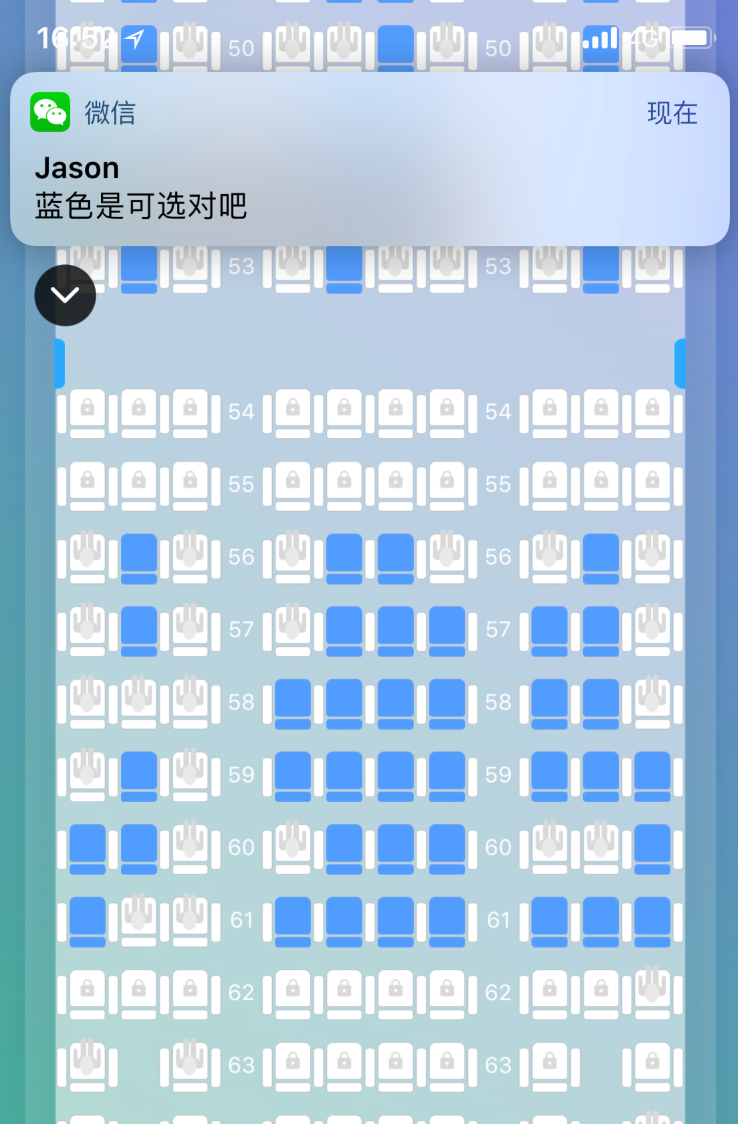Select the single available seat in row 57's left block
The width and height of the screenshot is (738, 1124).
[x=139, y=629]
